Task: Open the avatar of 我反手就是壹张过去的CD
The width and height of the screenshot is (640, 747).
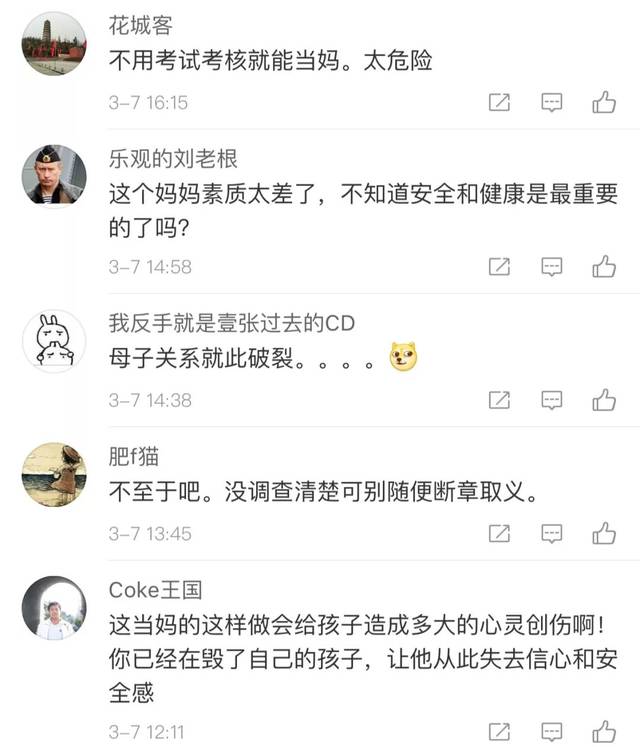Action: click(x=54, y=341)
